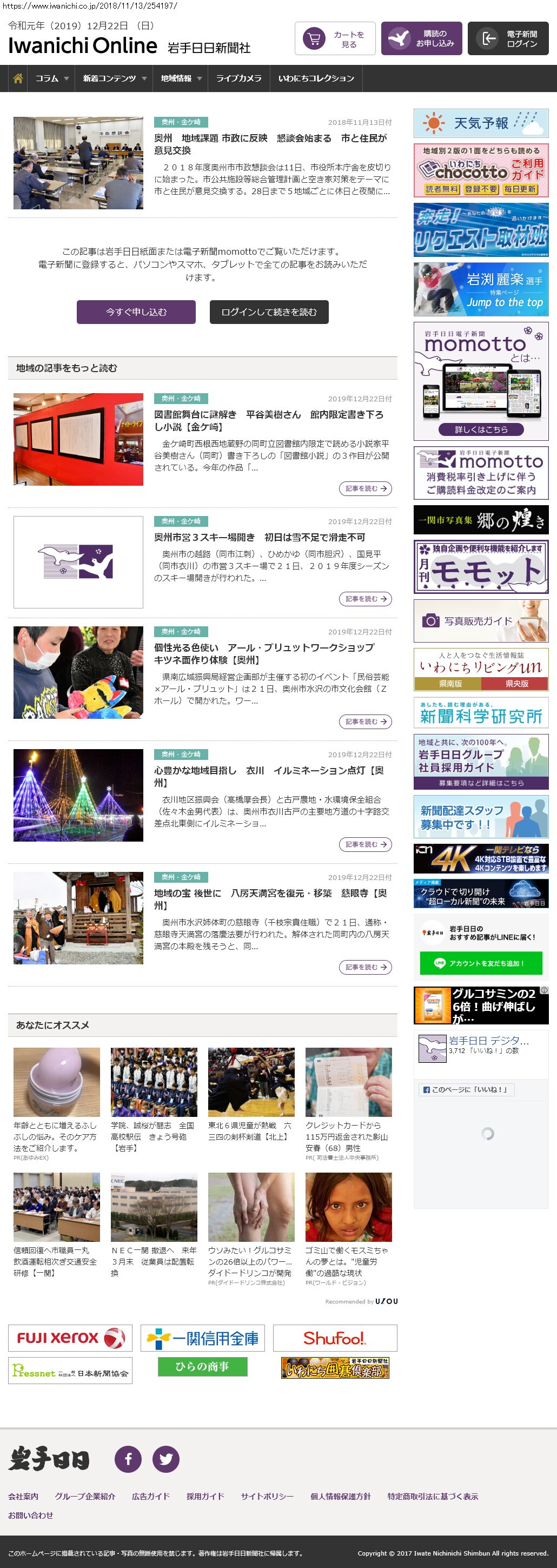Expand the 地域情報 menu
Viewport: 557px width, 1568px height.
(181, 78)
